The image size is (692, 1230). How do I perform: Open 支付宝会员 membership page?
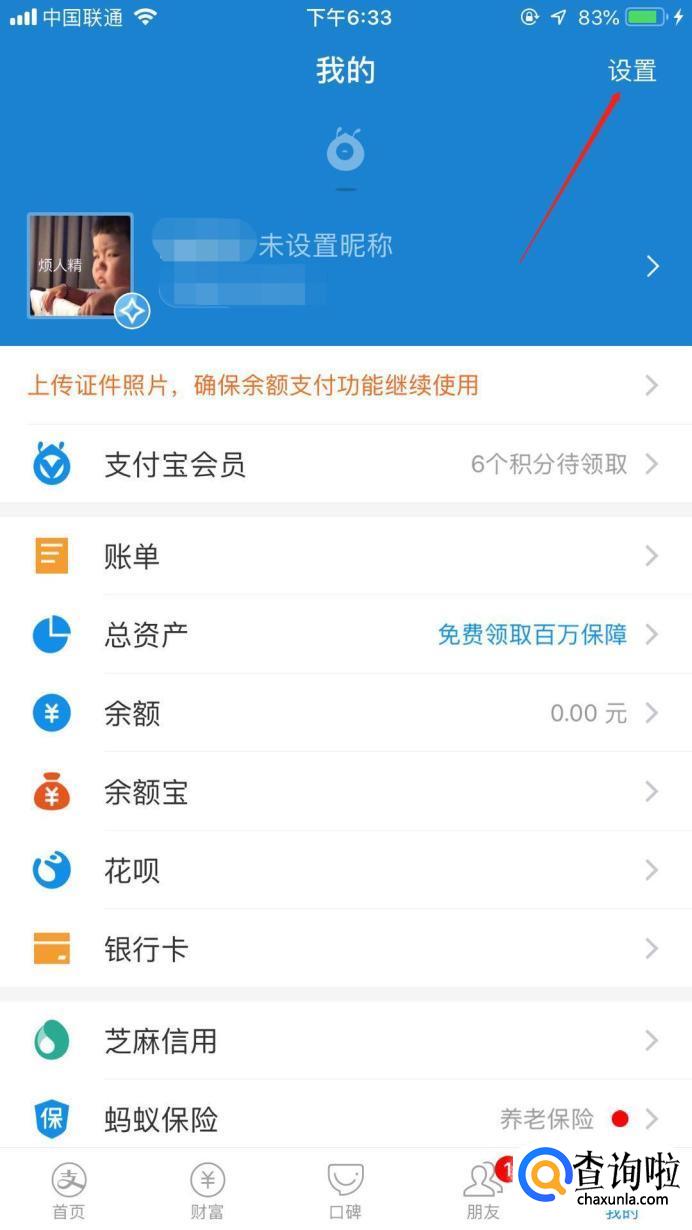click(x=345, y=464)
